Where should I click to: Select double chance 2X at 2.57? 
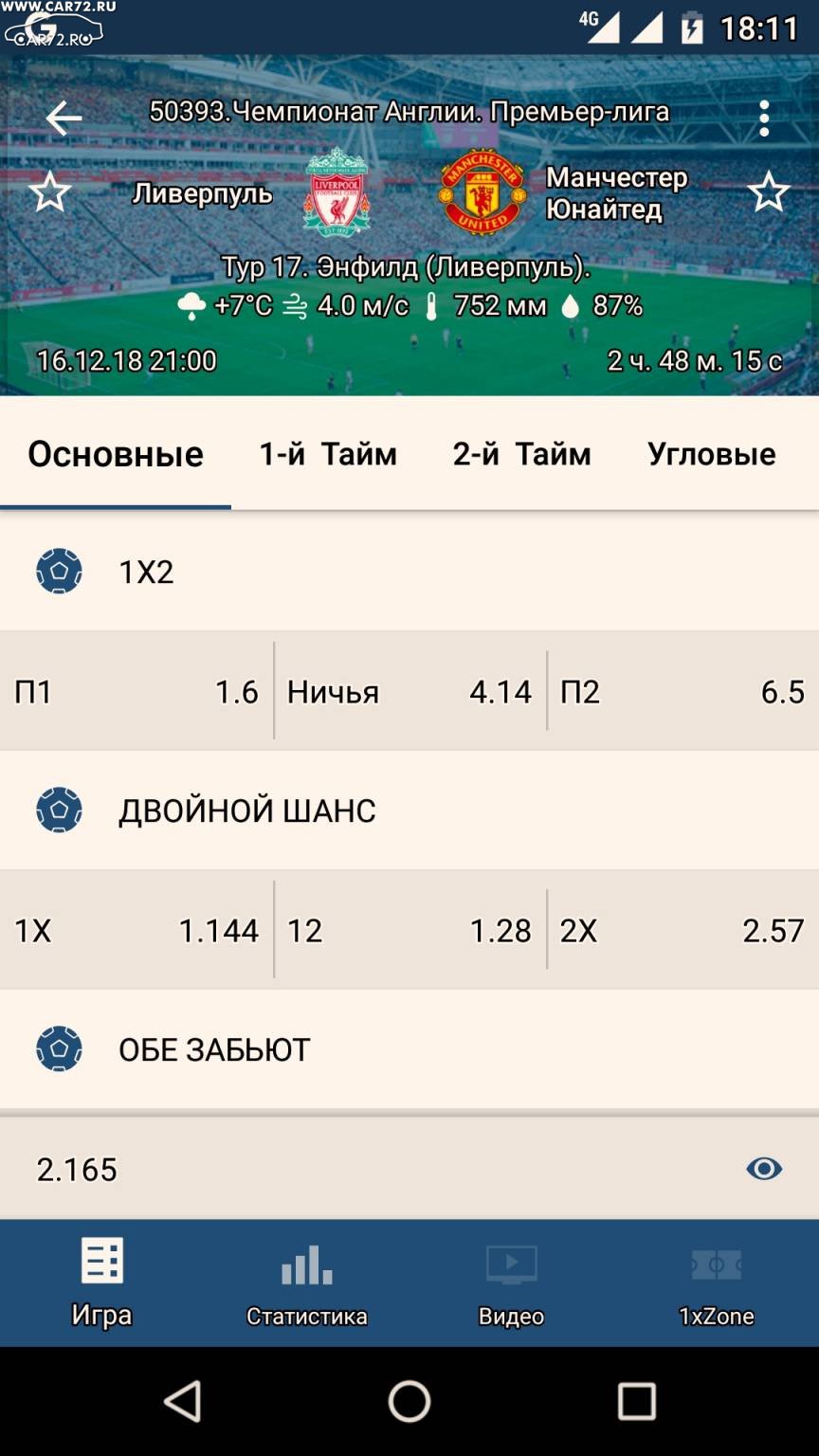[x=682, y=930]
